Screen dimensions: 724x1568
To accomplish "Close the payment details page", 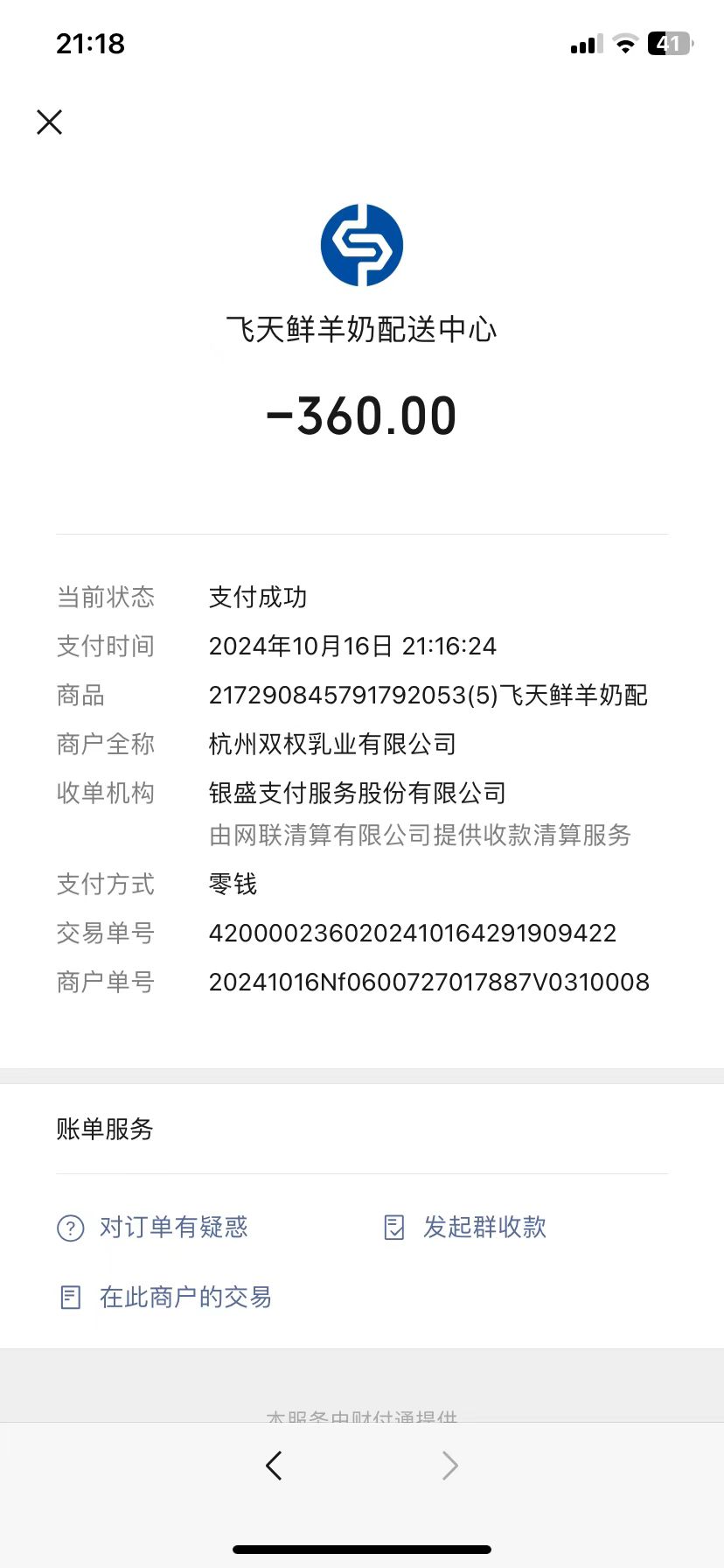I will click(50, 122).
